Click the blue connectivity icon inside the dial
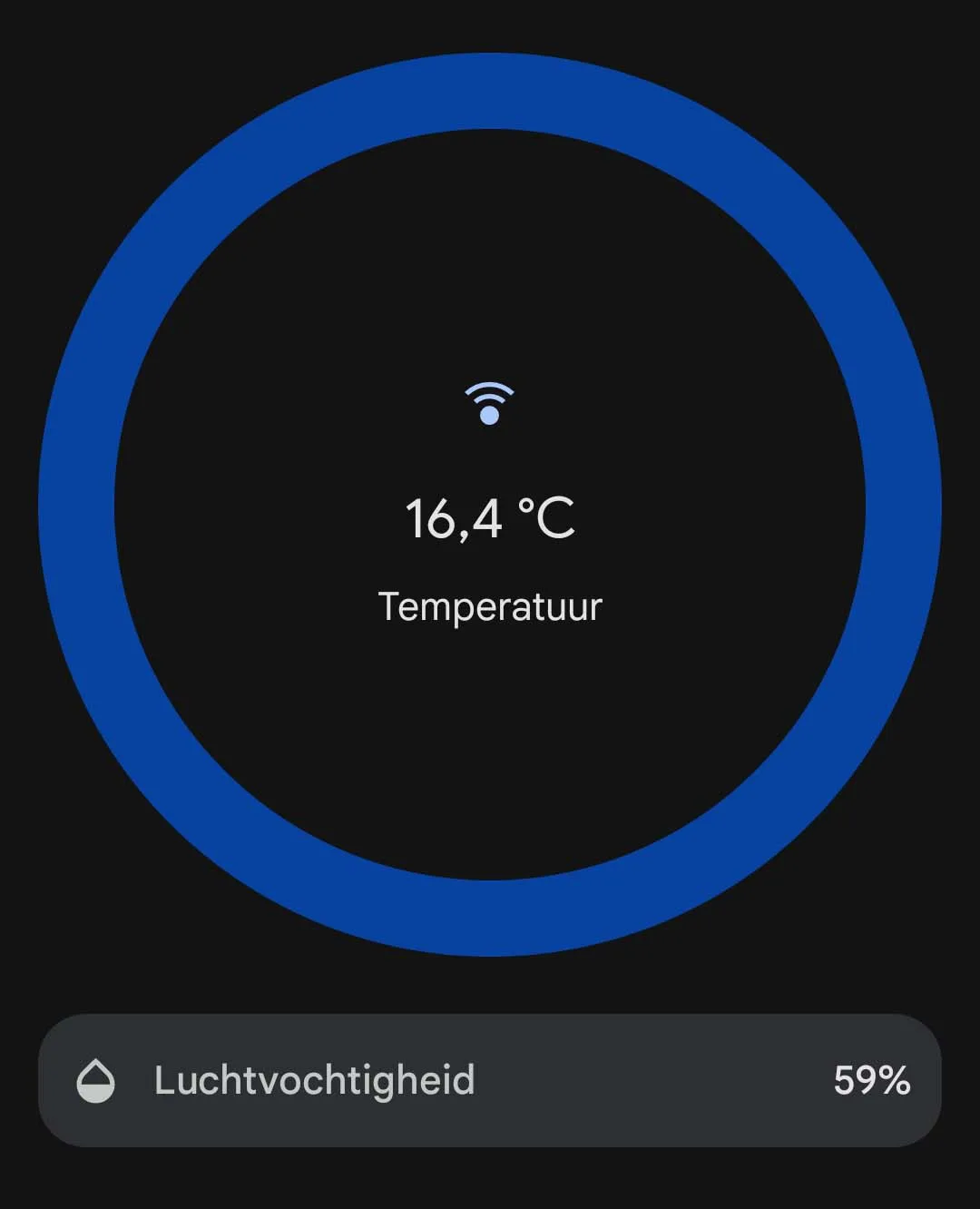Viewport: 980px width, 1209px height. [488, 402]
